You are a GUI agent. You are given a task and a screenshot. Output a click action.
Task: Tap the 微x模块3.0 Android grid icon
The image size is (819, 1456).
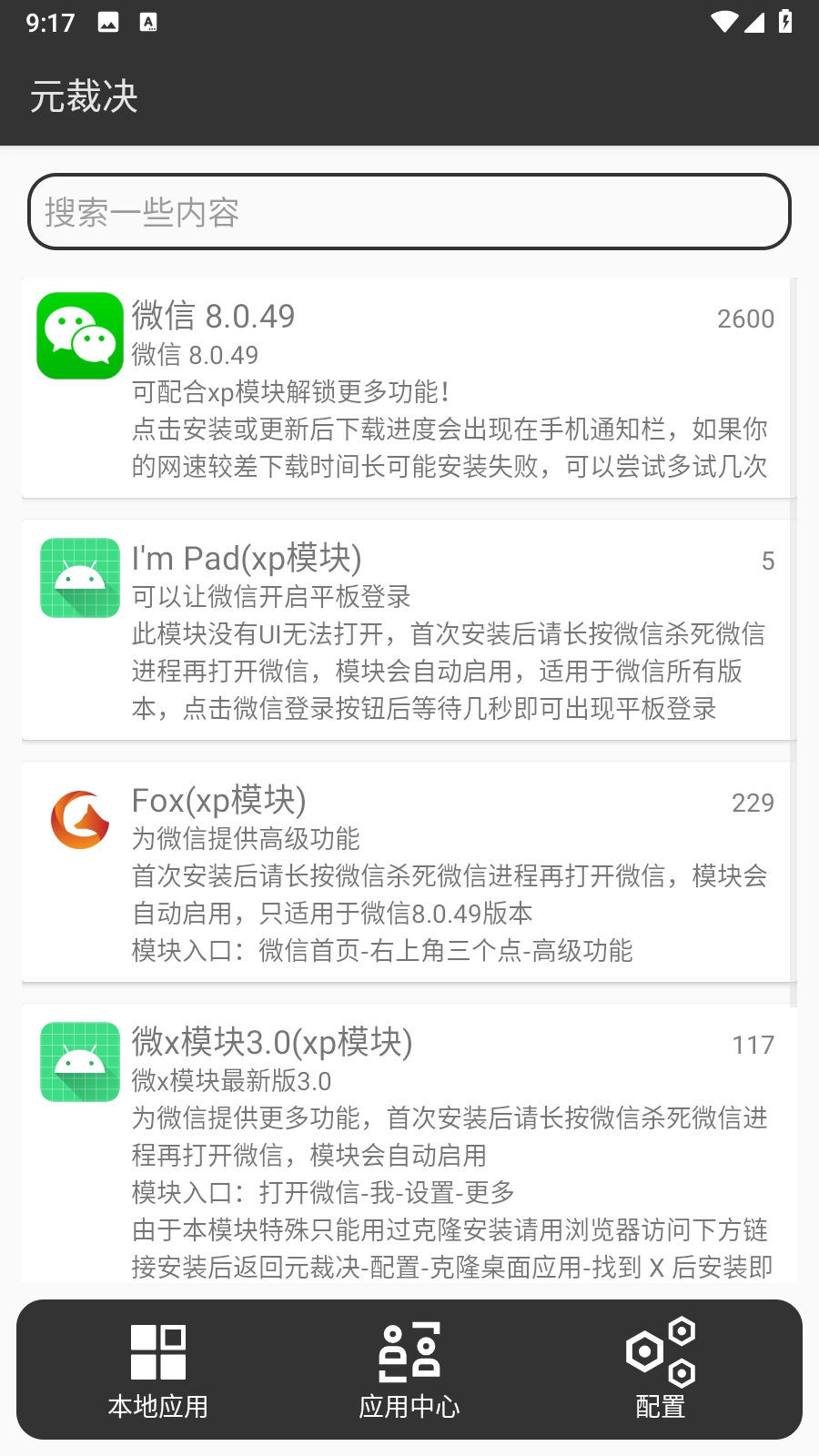coord(79,1064)
